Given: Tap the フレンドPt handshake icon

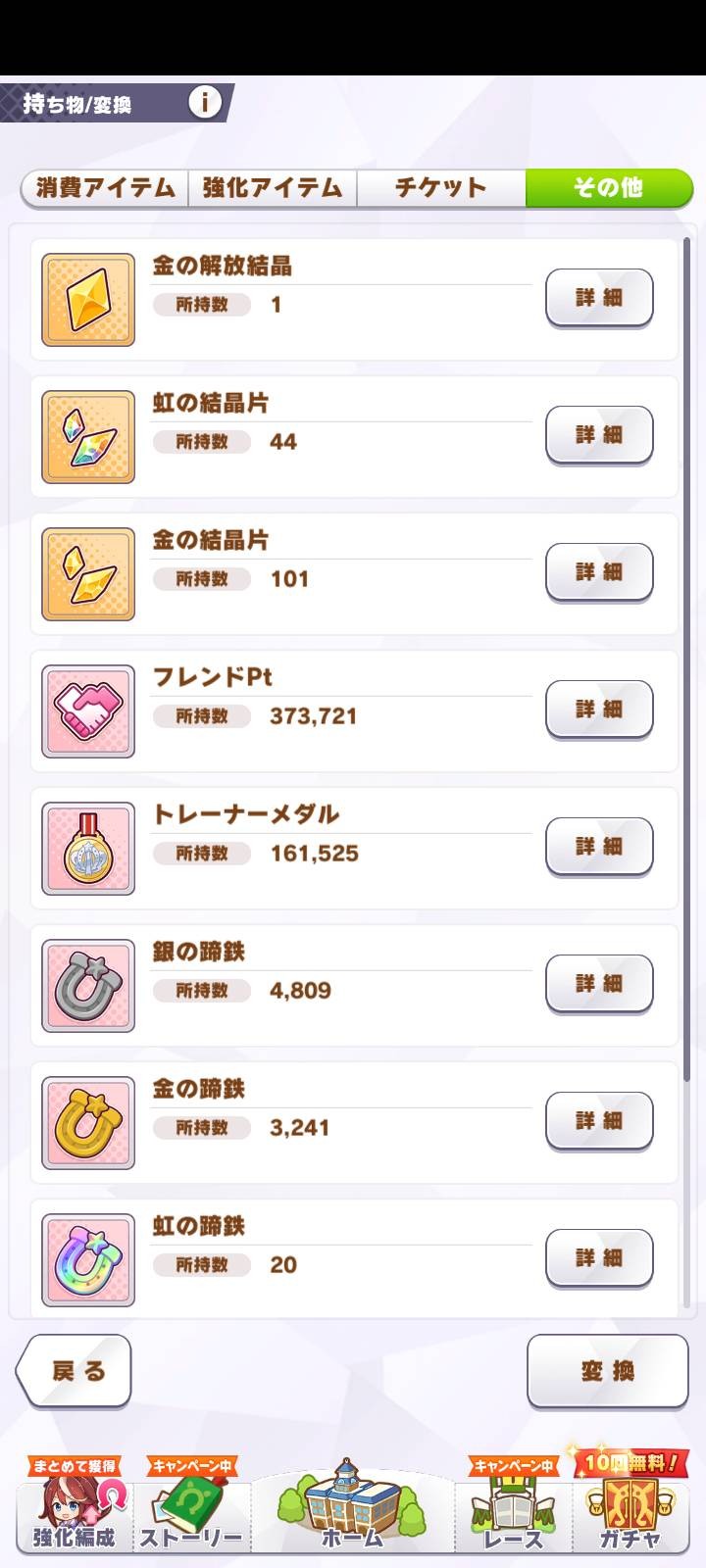Looking at the screenshot, I should click(x=88, y=710).
